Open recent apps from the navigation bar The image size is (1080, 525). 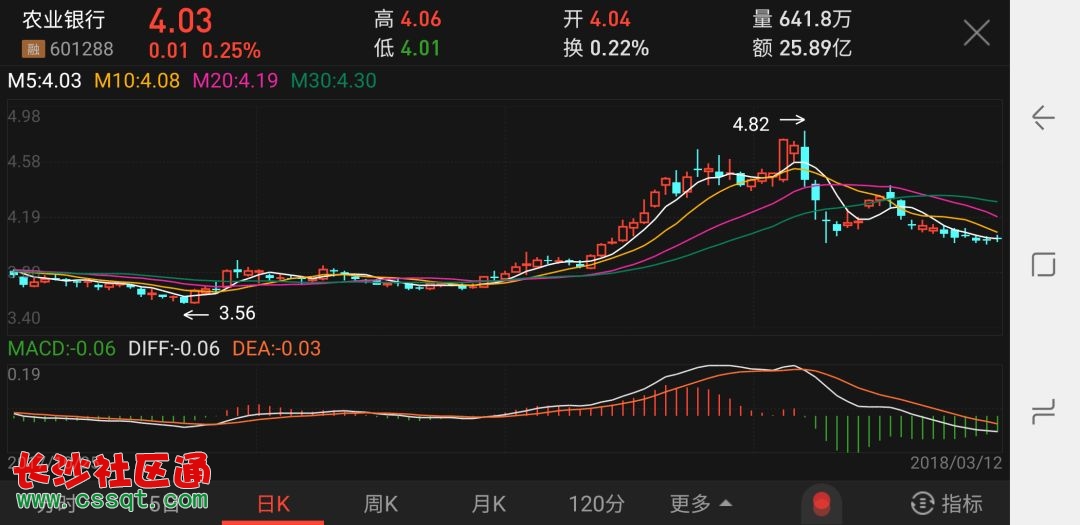tap(1043, 410)
